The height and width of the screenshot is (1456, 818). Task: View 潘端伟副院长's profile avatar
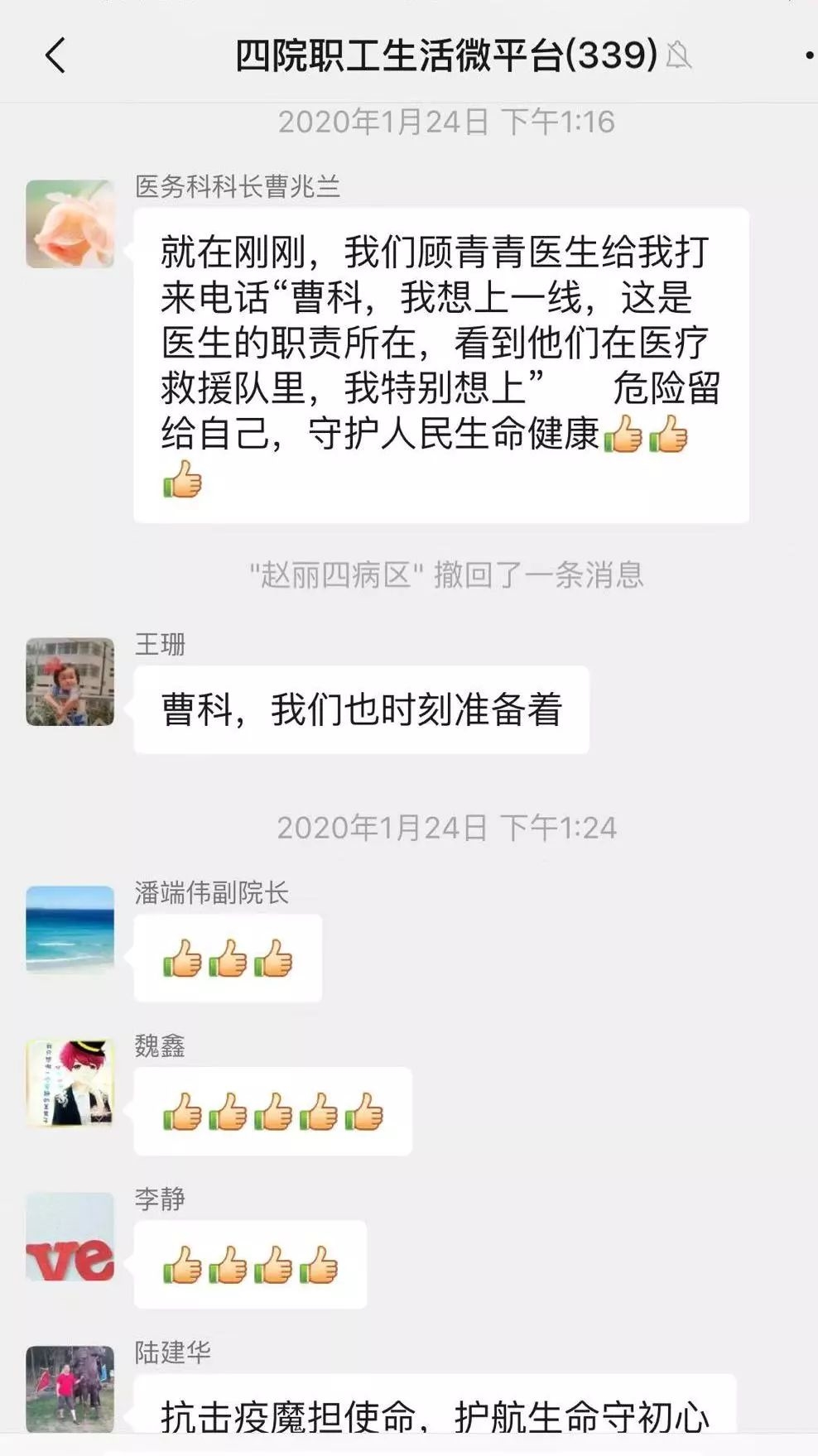[x=70, y=930]
